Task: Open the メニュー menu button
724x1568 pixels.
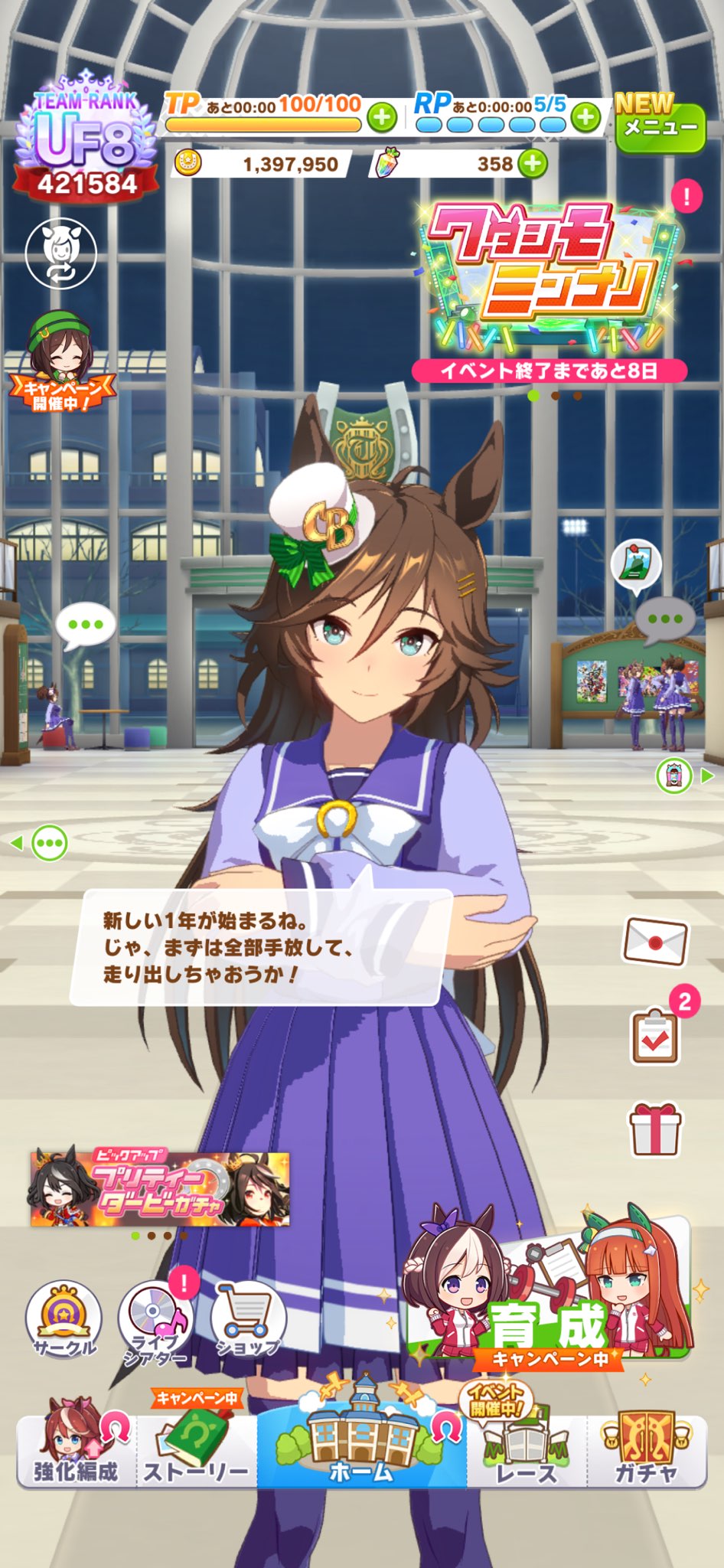Action: click(x=660, y=127)
